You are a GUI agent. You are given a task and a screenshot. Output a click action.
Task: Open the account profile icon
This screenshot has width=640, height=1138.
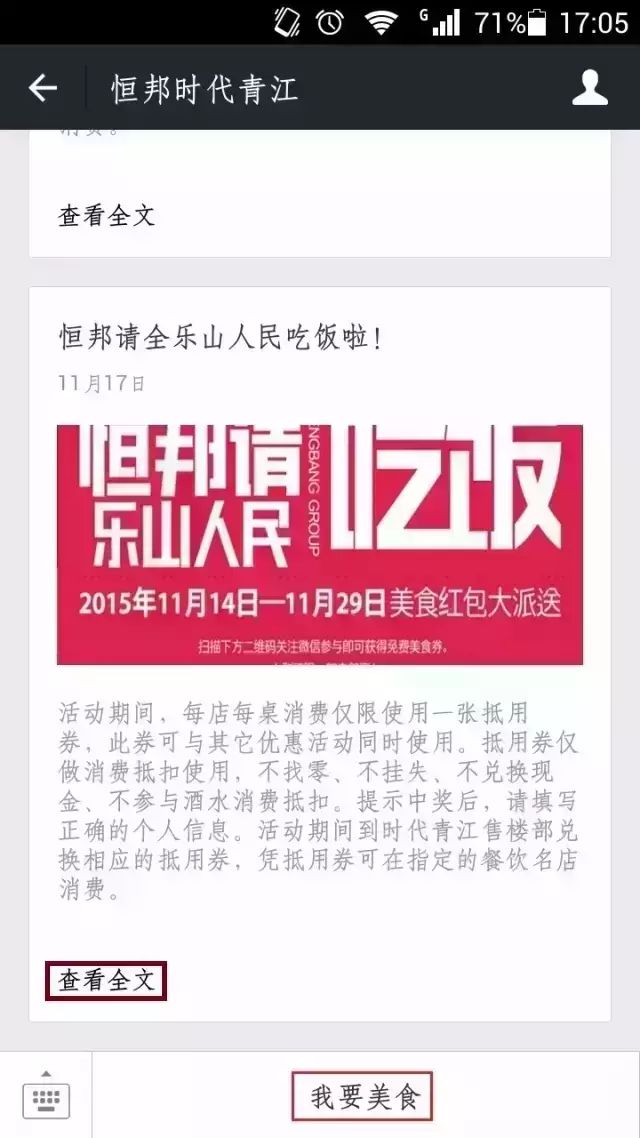pos(589,88)
